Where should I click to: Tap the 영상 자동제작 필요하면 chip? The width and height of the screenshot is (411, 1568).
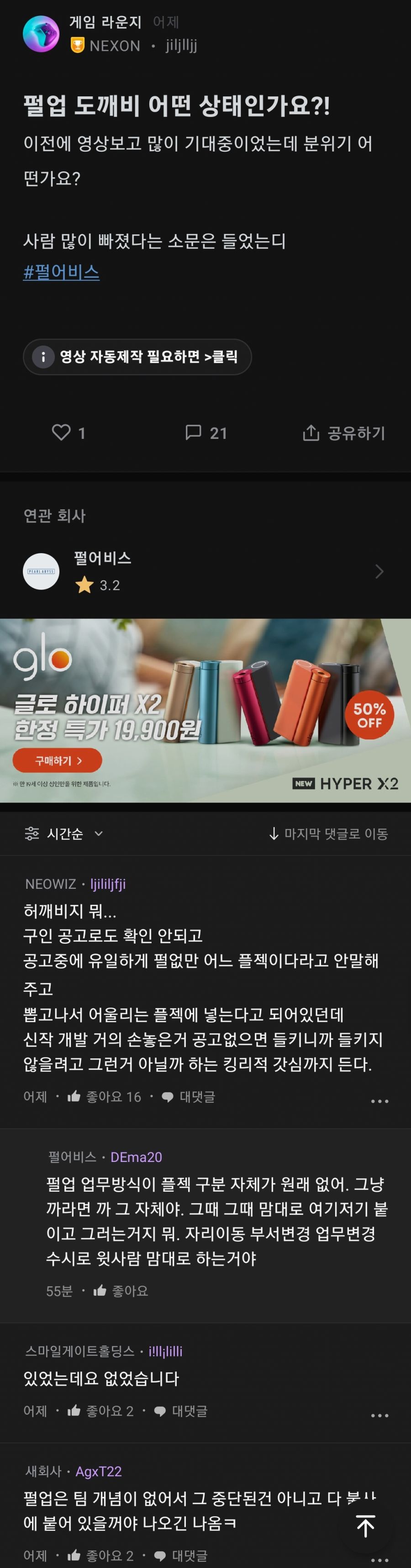pyautogui.click(x=137, y=357)
